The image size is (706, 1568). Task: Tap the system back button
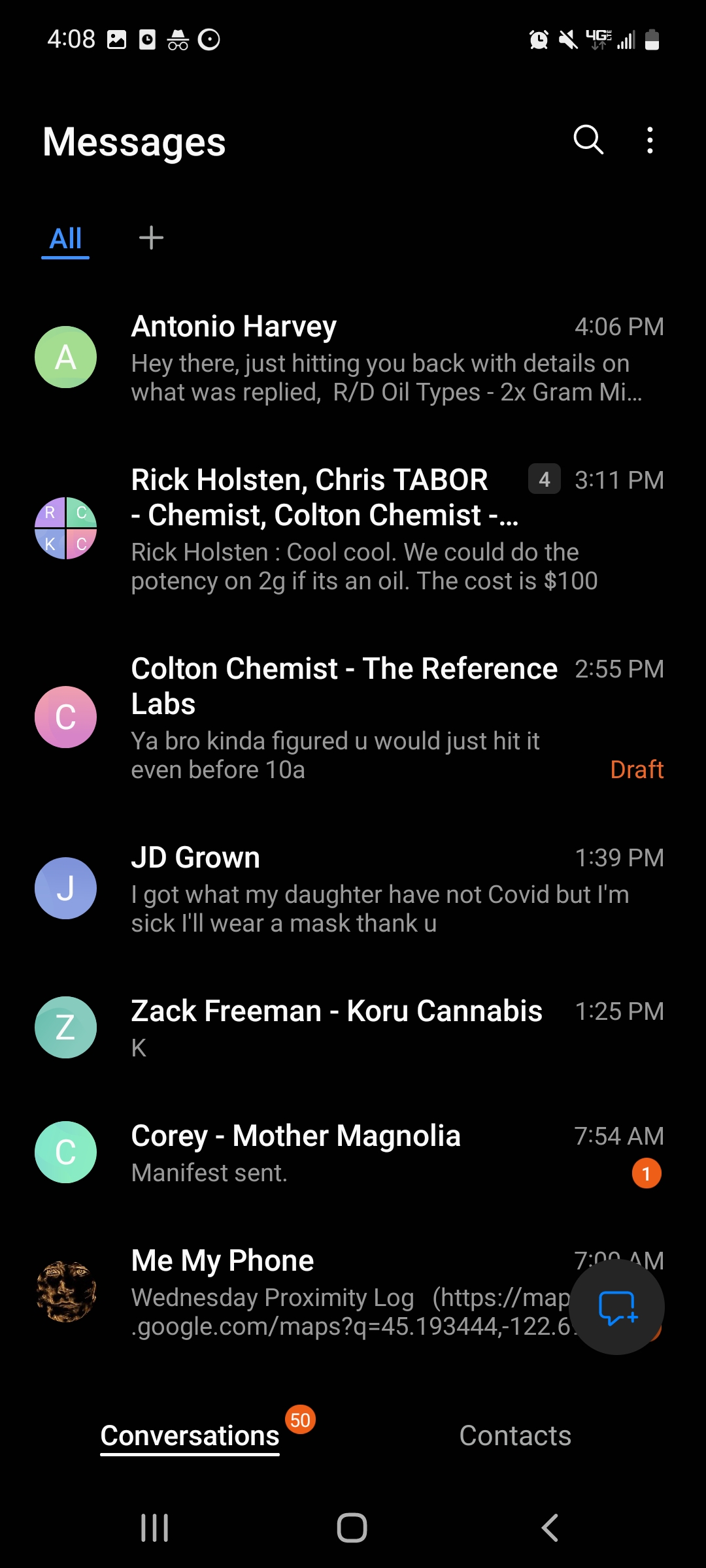550,1527
